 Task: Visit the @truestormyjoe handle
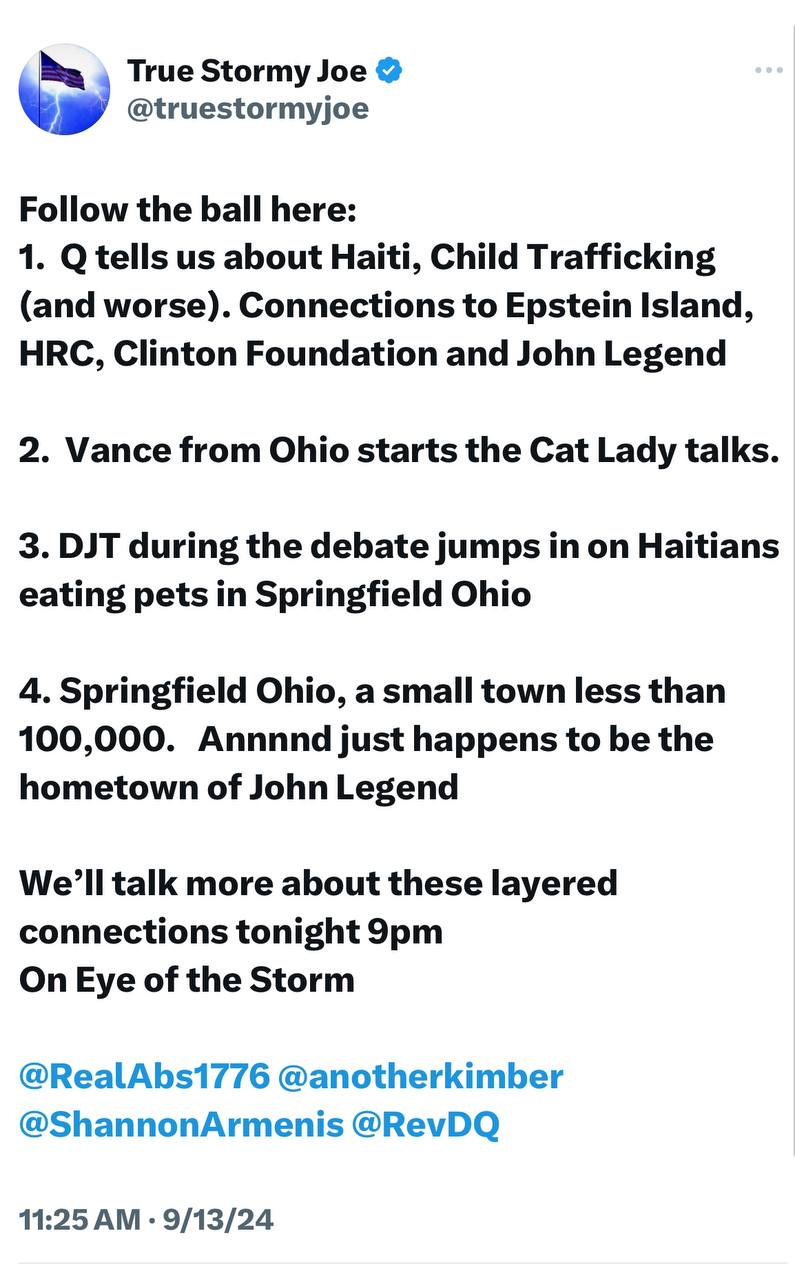(248, 107)
